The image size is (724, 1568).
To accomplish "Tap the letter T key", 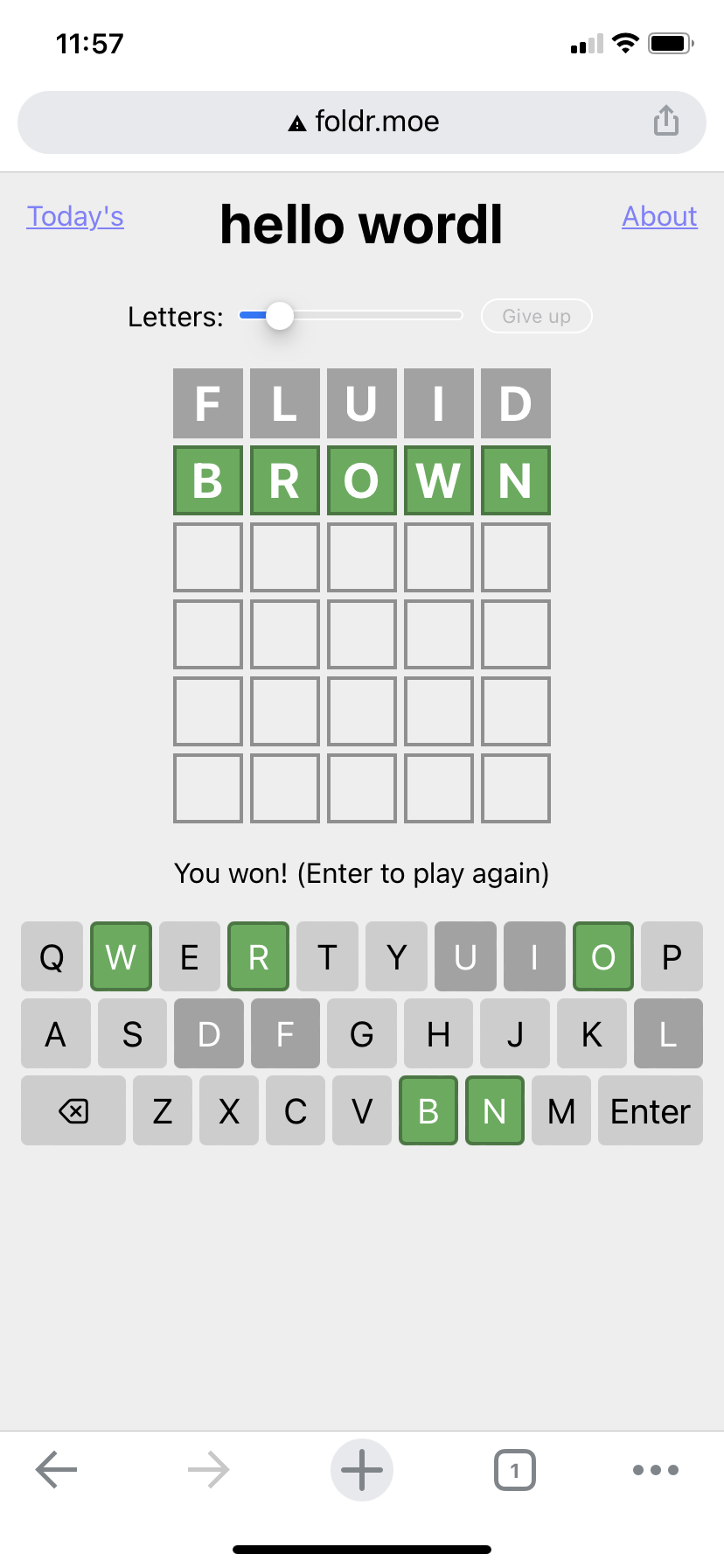I will click(x=327, y=956).
